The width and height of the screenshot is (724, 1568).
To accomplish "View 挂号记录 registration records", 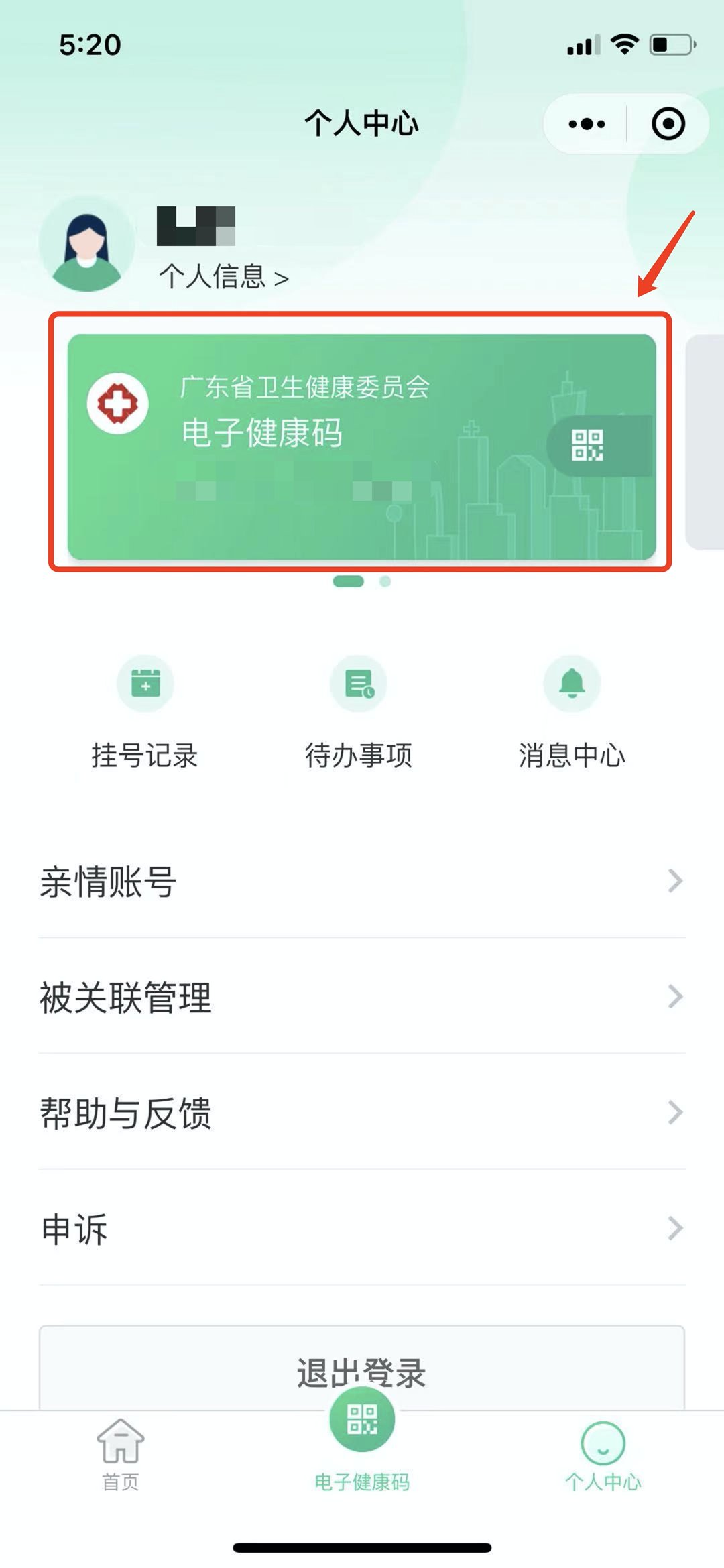I will tap(145, 712).
